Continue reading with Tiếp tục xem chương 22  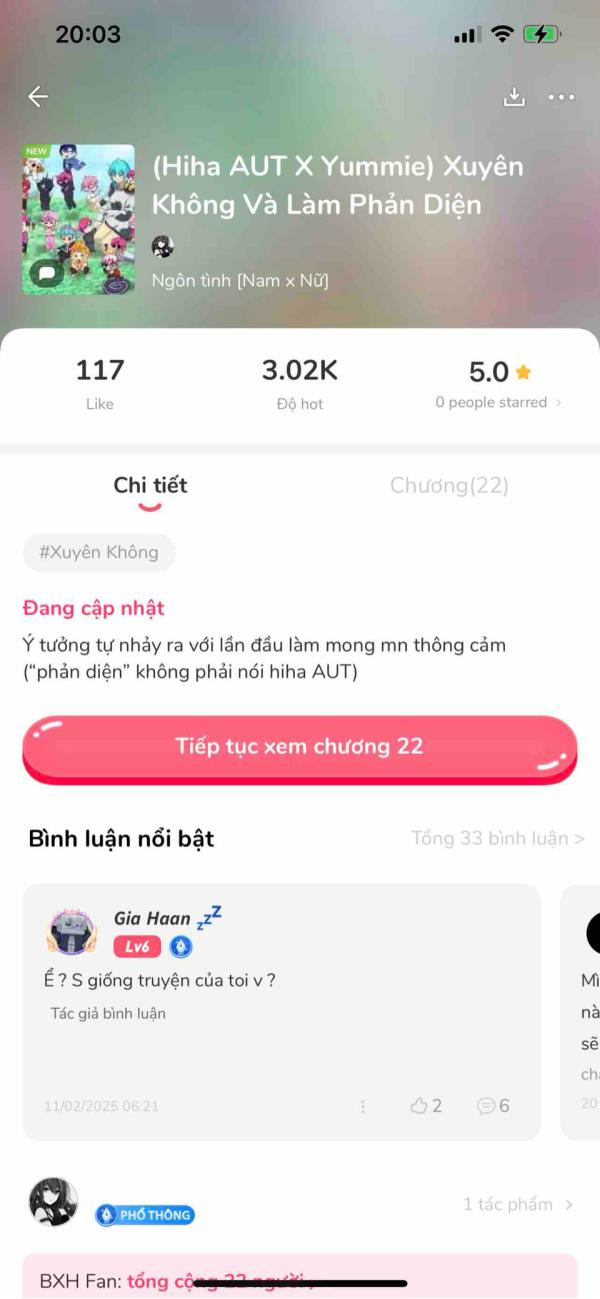(299, 747)
